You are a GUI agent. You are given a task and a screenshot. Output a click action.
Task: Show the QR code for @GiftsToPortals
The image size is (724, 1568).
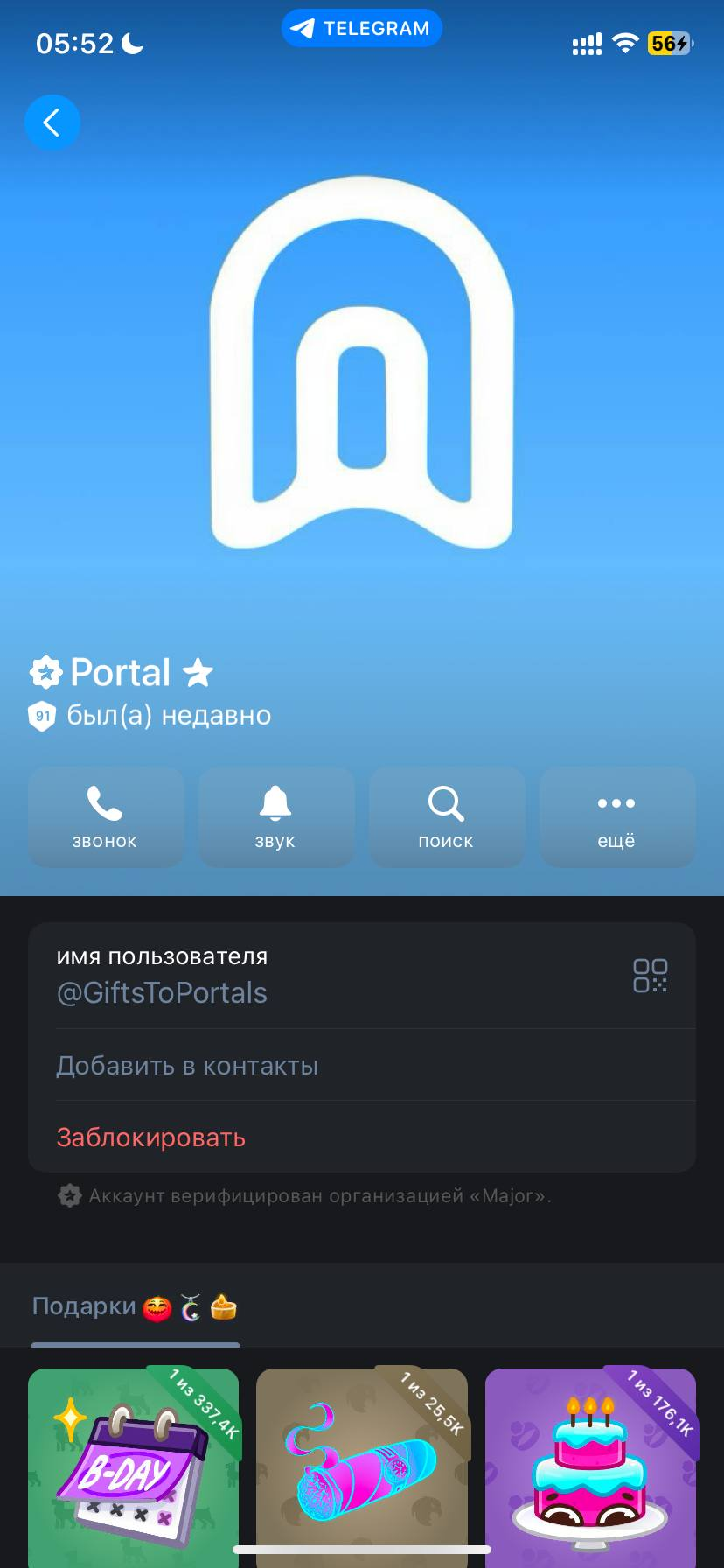[650, 975]
